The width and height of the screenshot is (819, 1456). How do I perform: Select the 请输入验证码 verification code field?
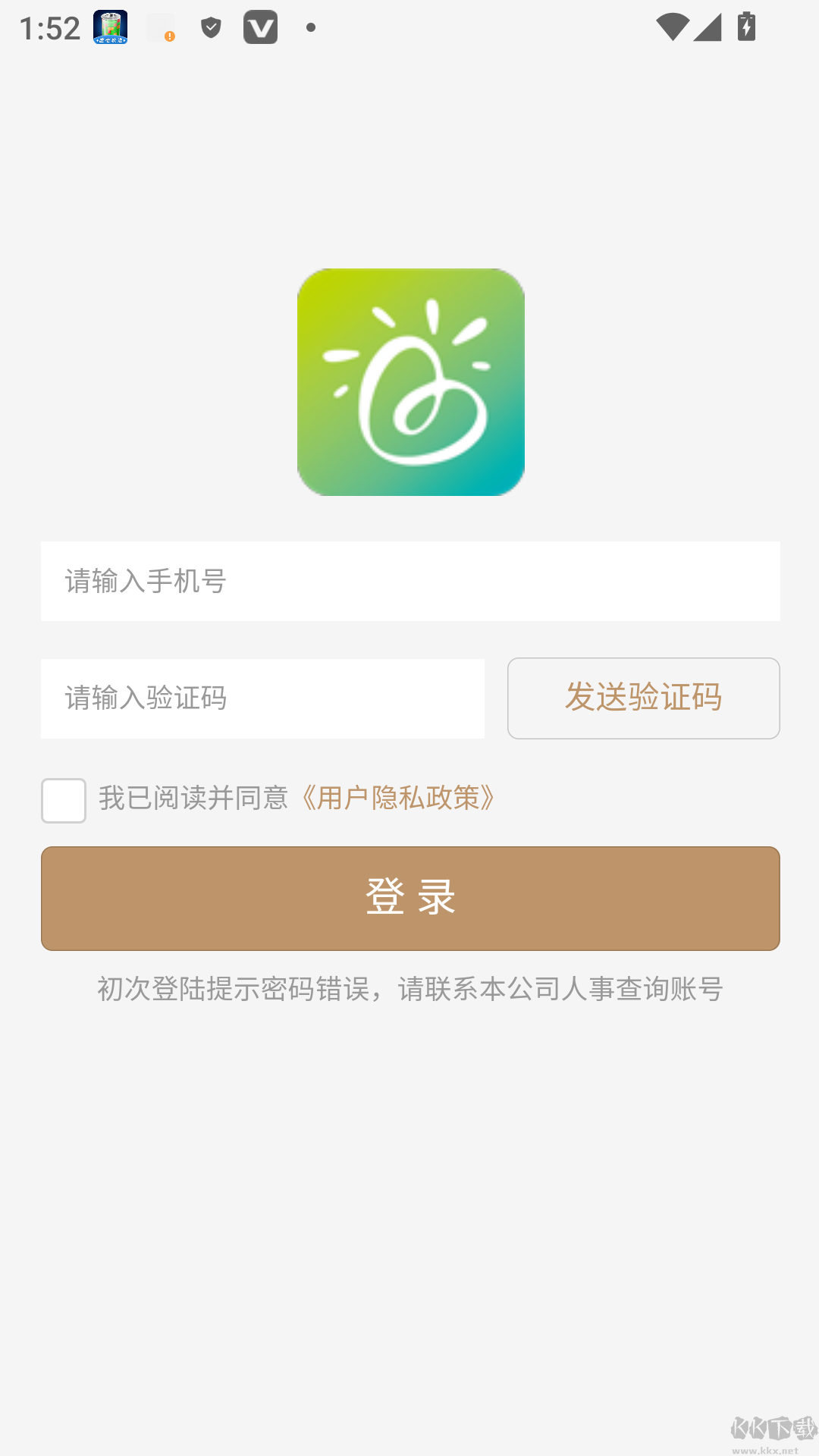(x=262, y=698)
